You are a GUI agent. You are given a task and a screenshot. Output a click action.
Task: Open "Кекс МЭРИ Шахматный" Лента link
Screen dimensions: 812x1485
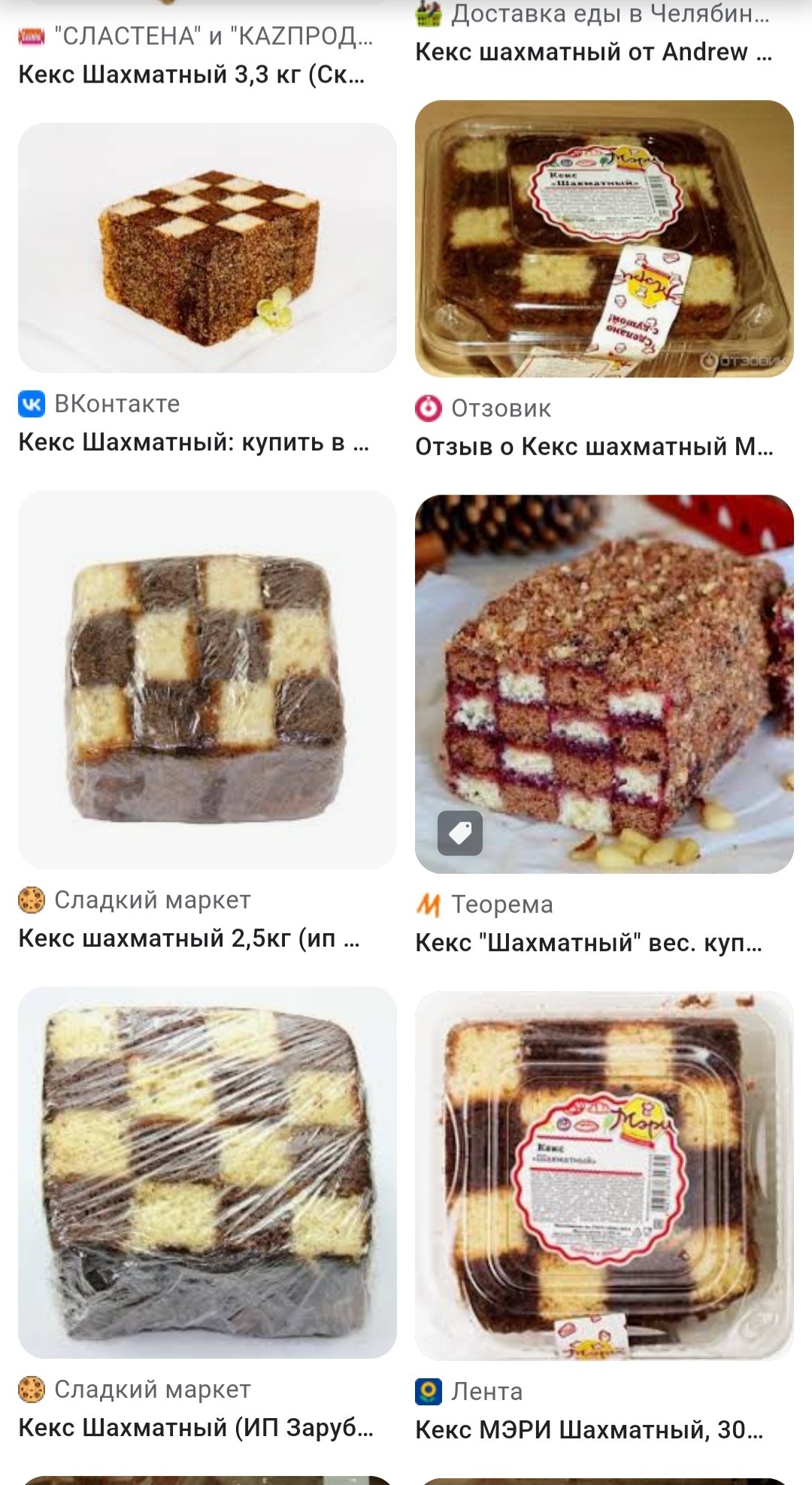point(589,1429)
